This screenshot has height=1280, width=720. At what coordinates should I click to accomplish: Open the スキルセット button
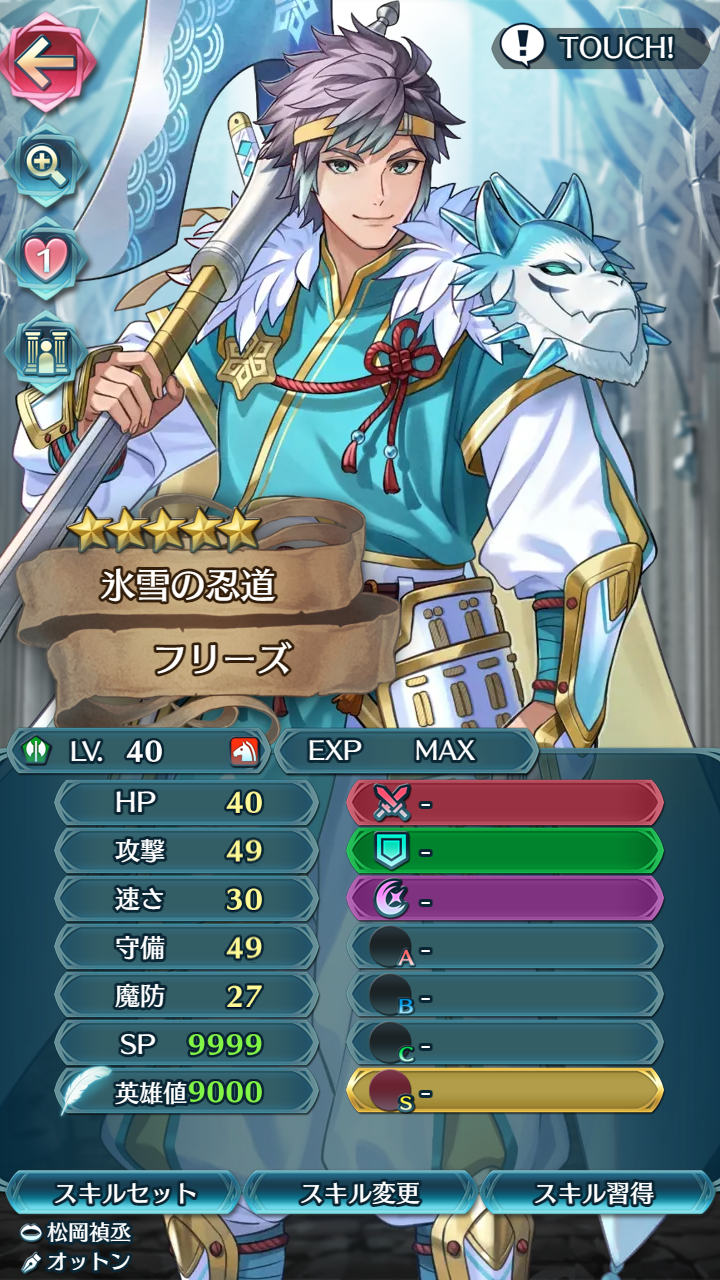point(124,1193)
